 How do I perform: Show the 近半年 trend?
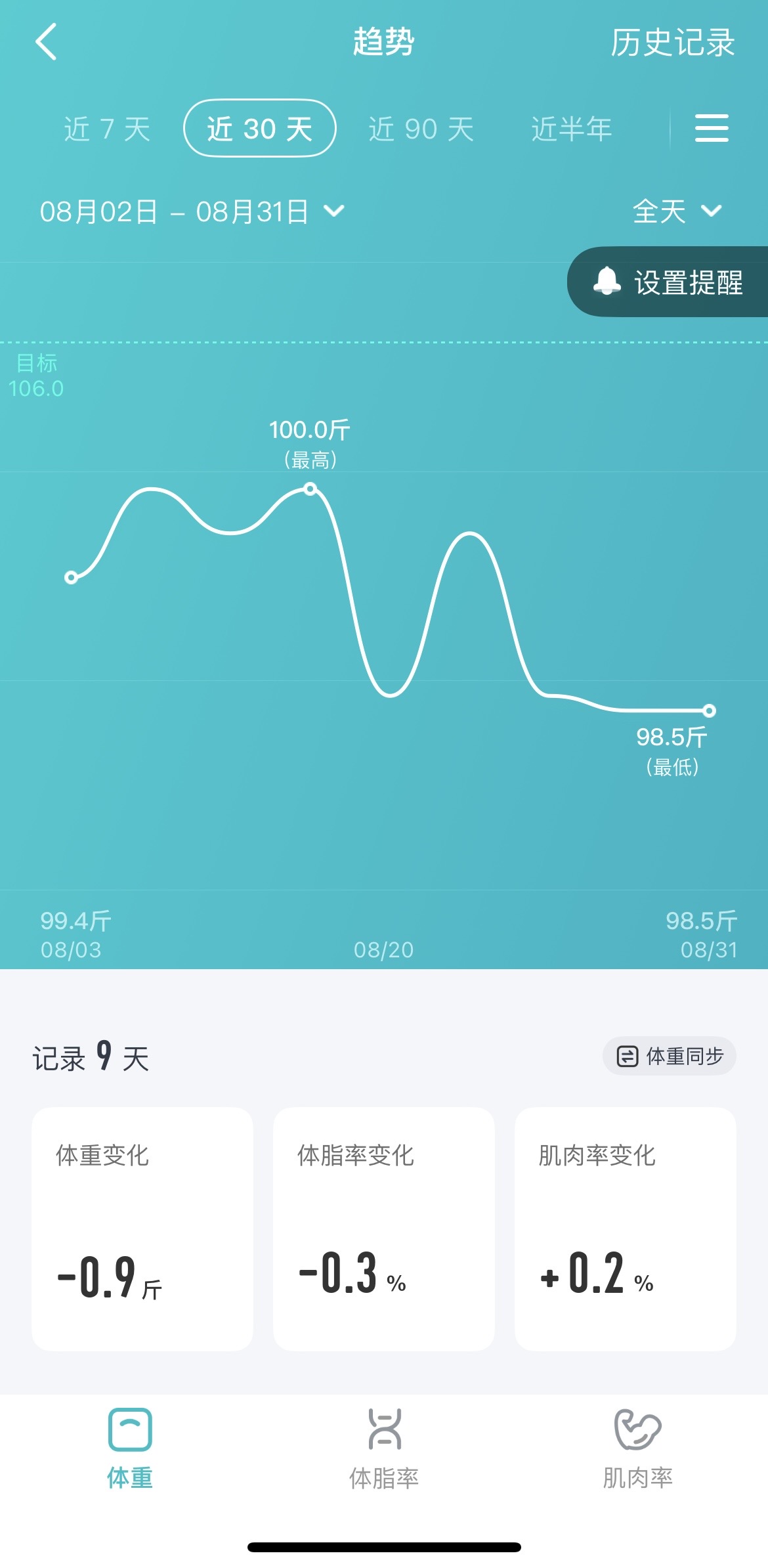click(x=571, y=129)
